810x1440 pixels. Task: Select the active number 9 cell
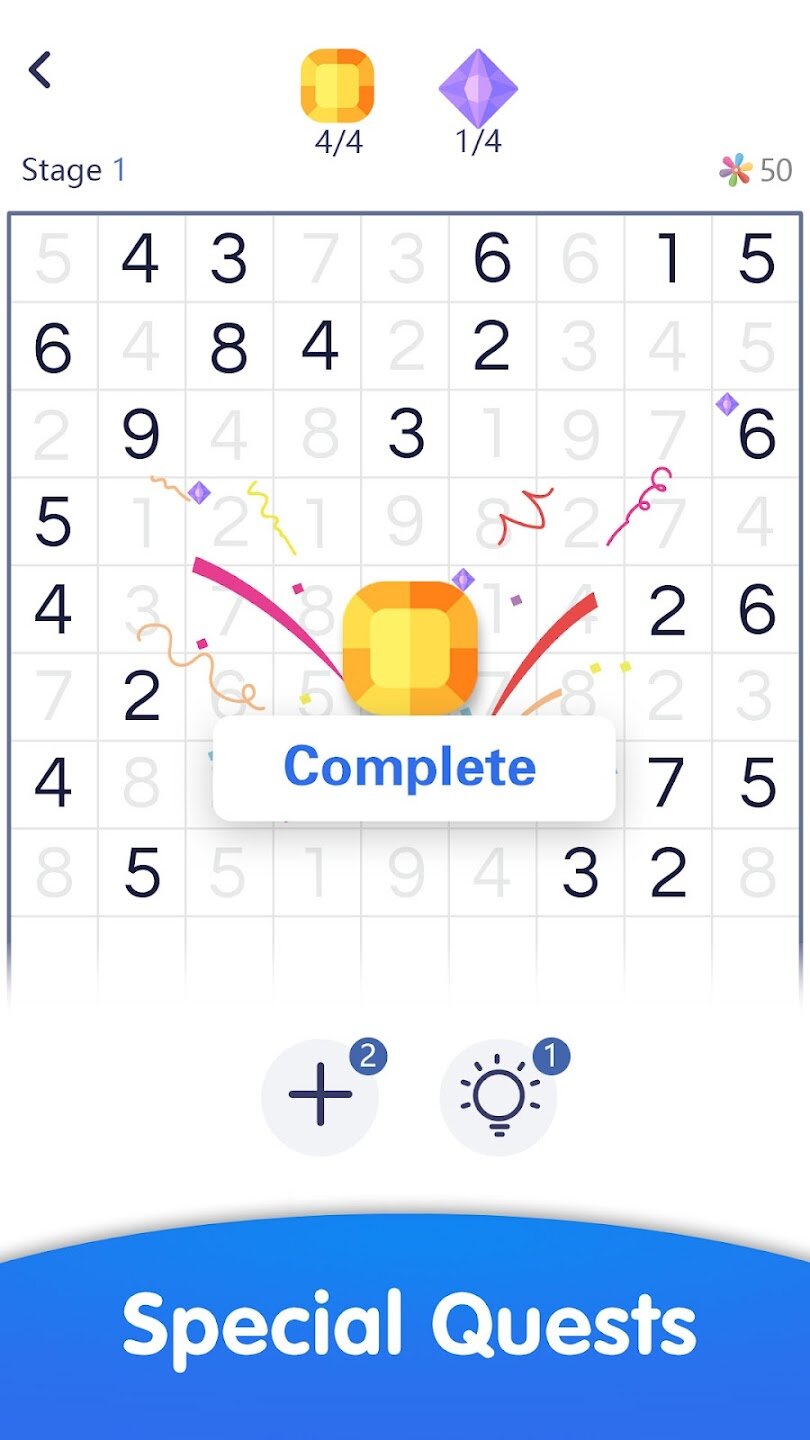pyautogui.click(x=141, y=434)
